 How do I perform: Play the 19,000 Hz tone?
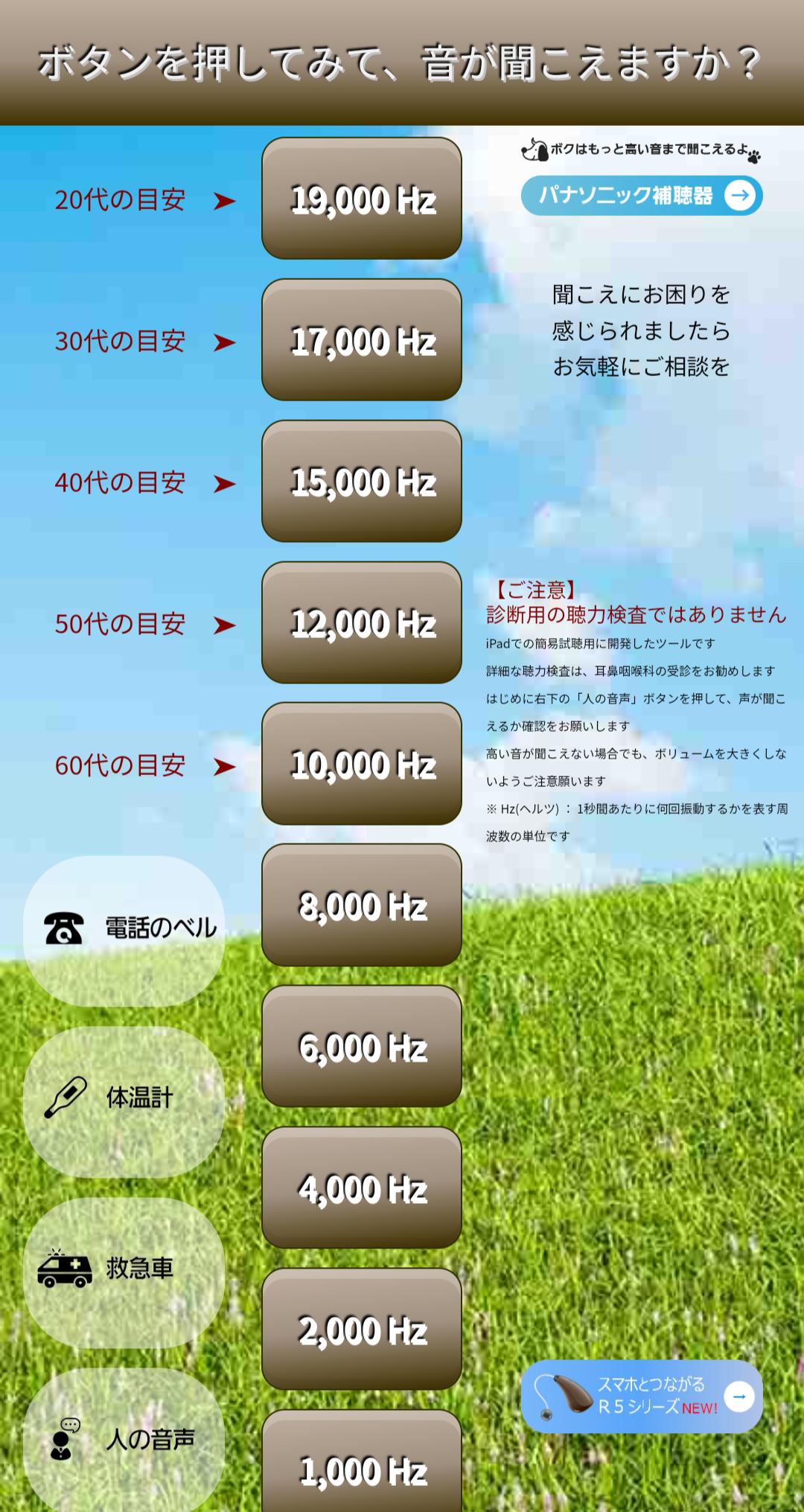click(x=362, y=198)
